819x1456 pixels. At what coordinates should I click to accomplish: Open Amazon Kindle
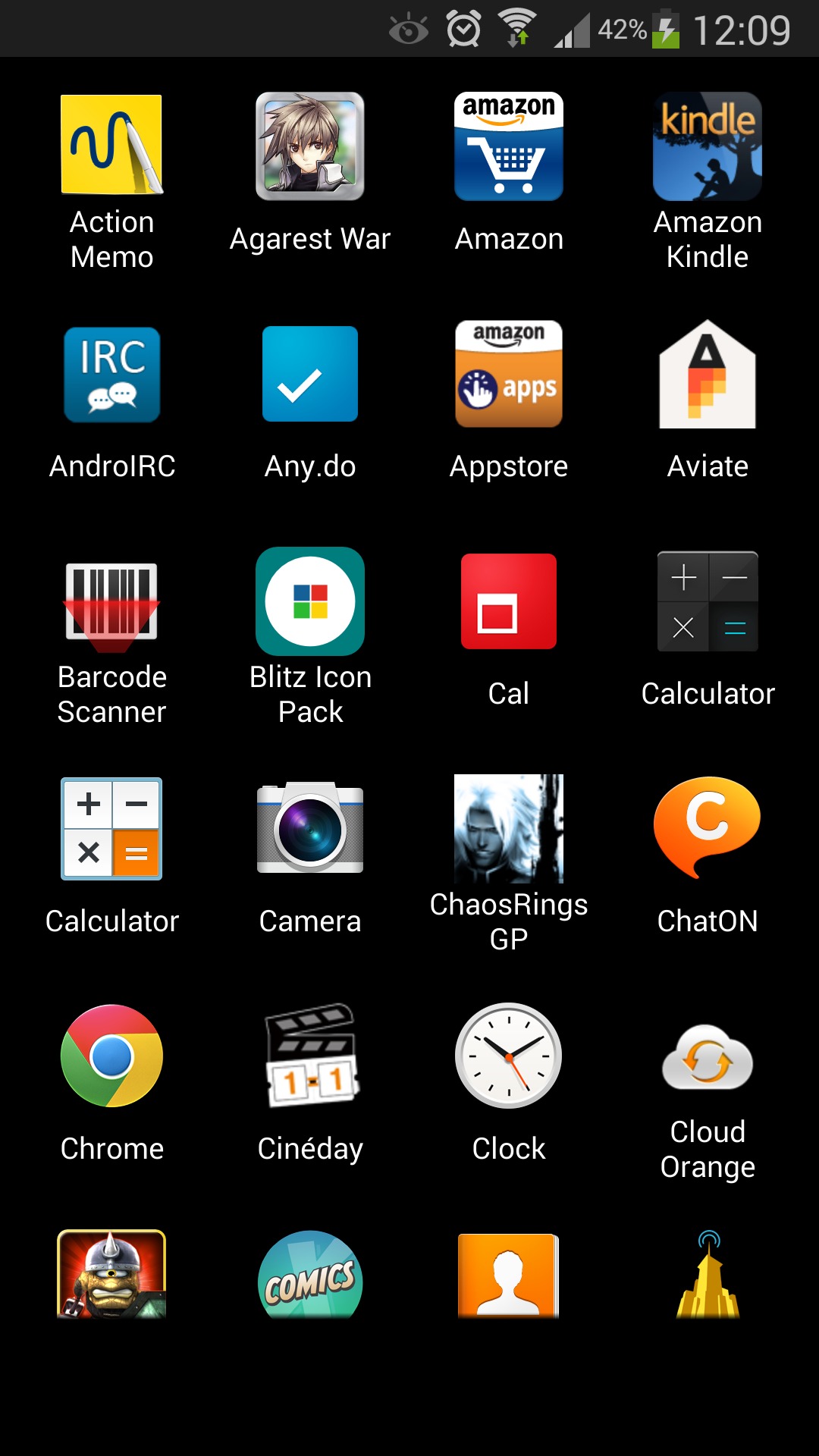pyautogui.click(x=708, y=147)
